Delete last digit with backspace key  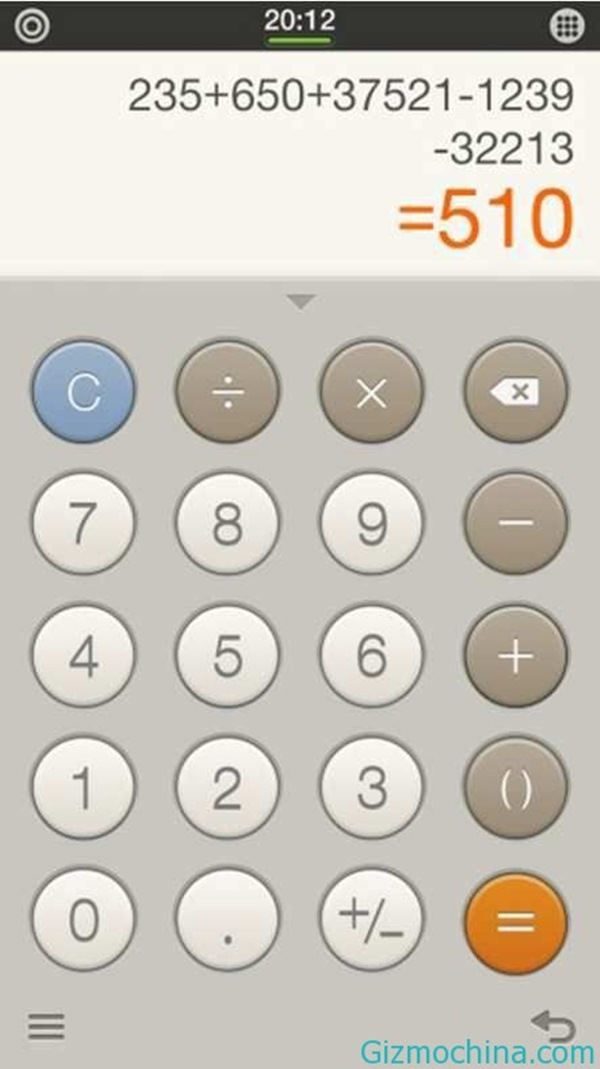pyautogui.click(x=516, y=391)
